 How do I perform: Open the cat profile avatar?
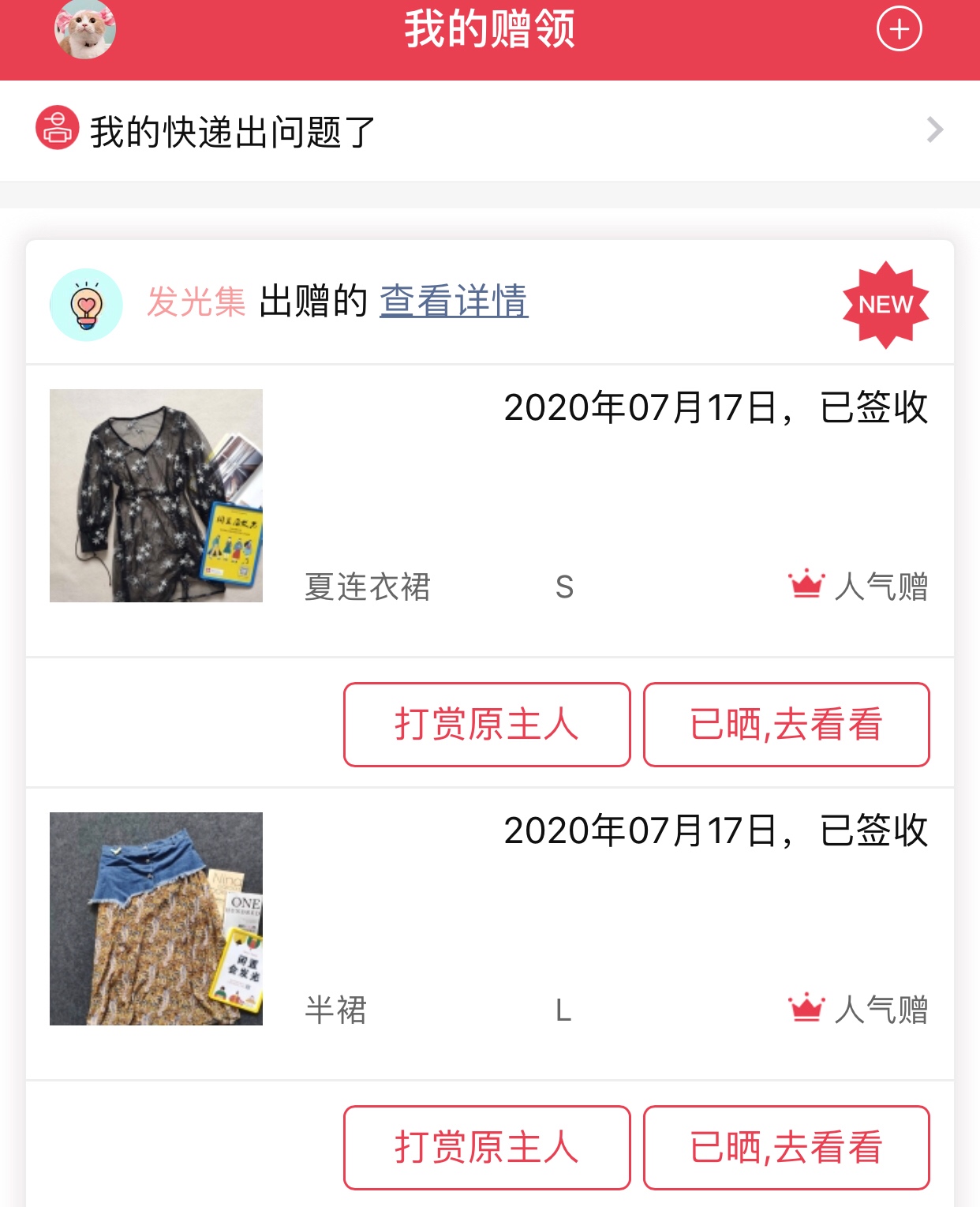coord(84,29)
